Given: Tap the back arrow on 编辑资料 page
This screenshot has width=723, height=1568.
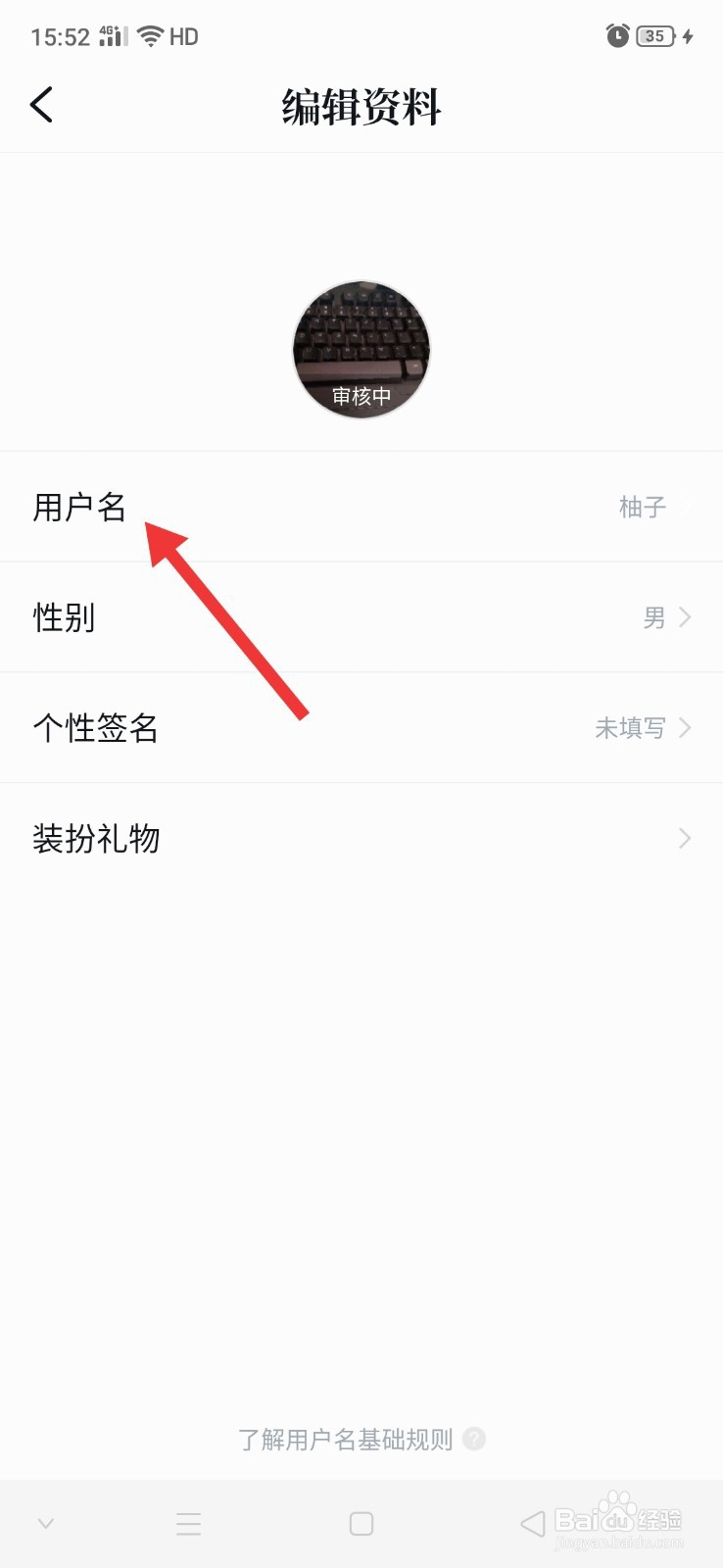Looking at the screenshot, I should click(41, 103).
